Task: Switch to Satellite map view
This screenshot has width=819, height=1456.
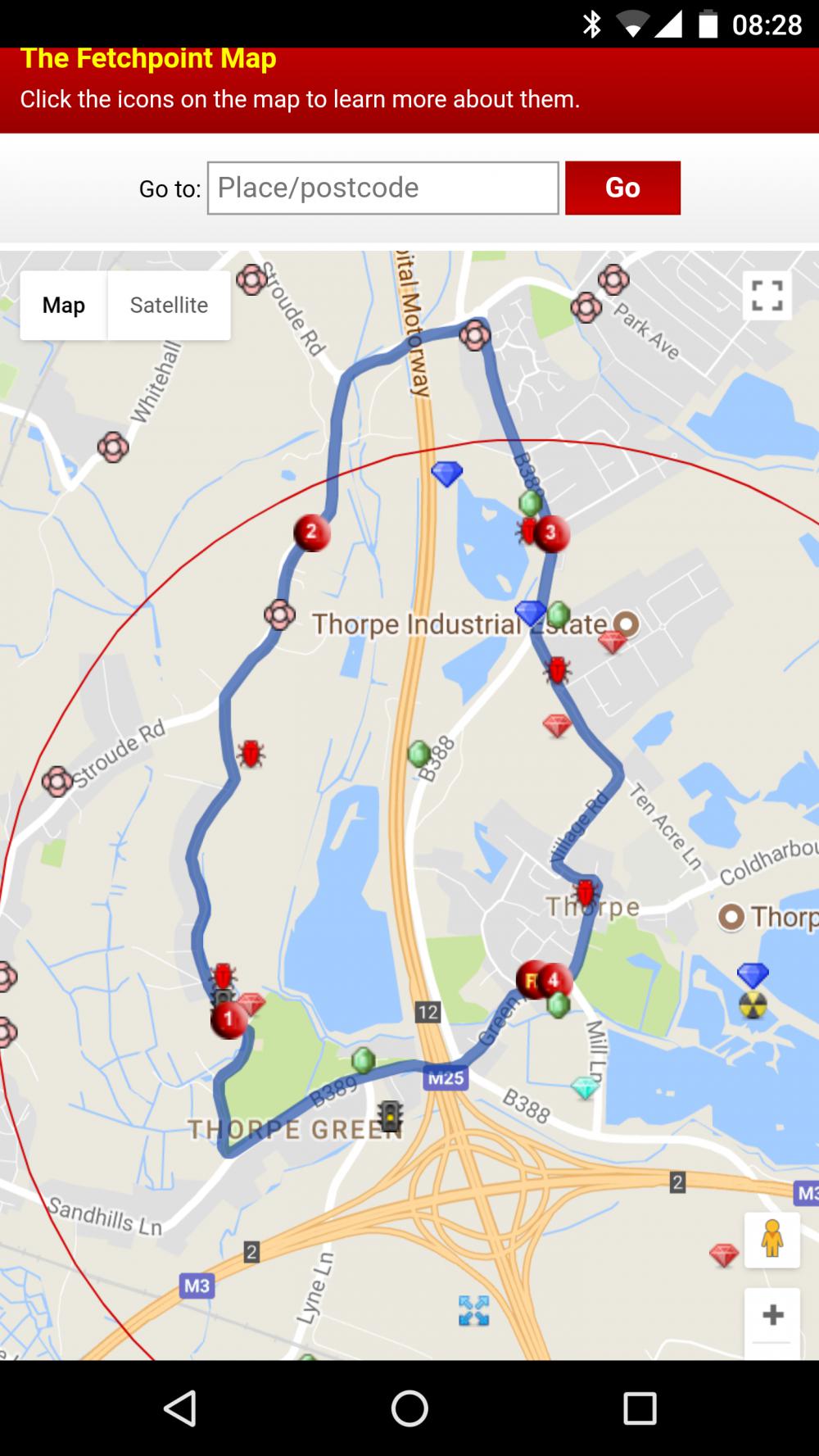Action: (x=169, y=306)
